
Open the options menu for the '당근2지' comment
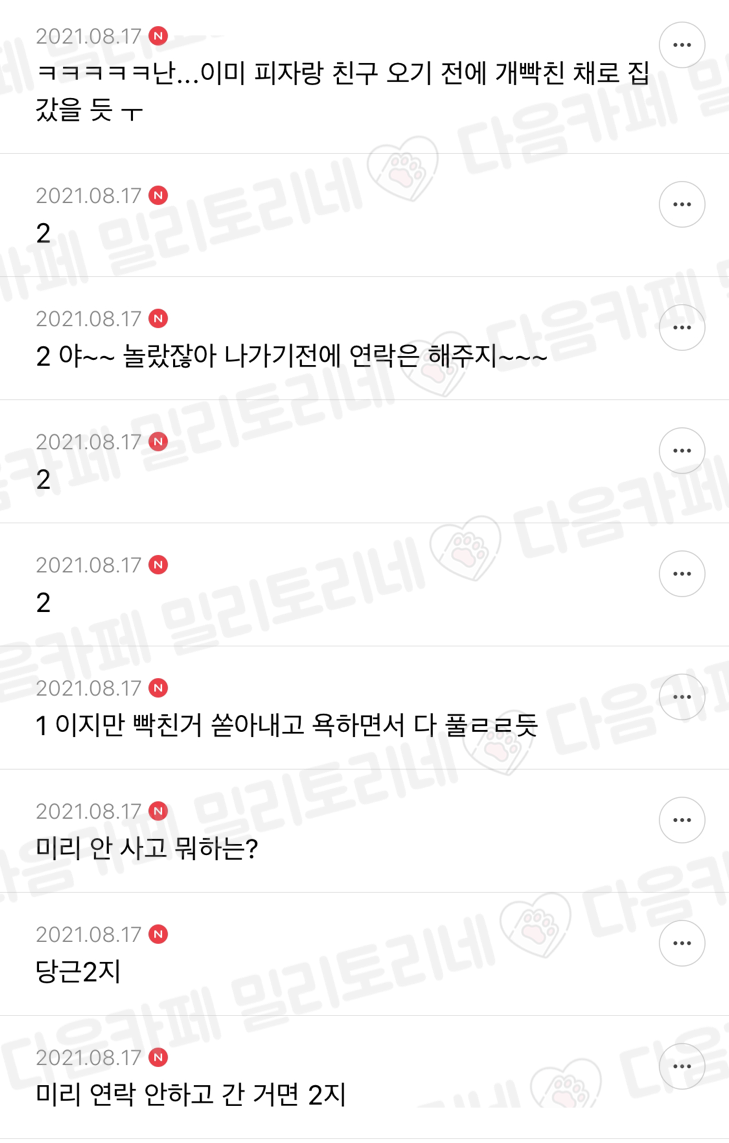click(682, 943)
